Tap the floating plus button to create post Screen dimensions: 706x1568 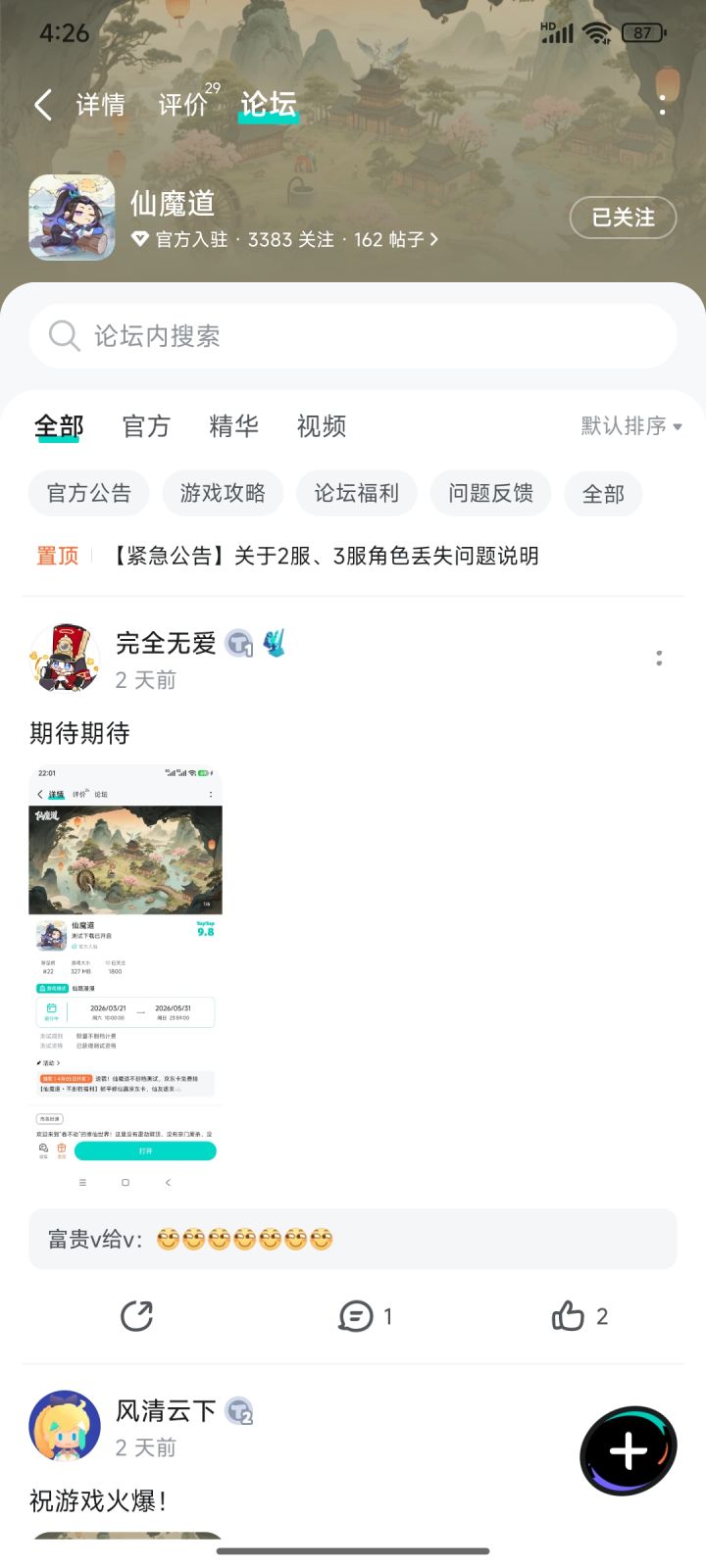628,1451
